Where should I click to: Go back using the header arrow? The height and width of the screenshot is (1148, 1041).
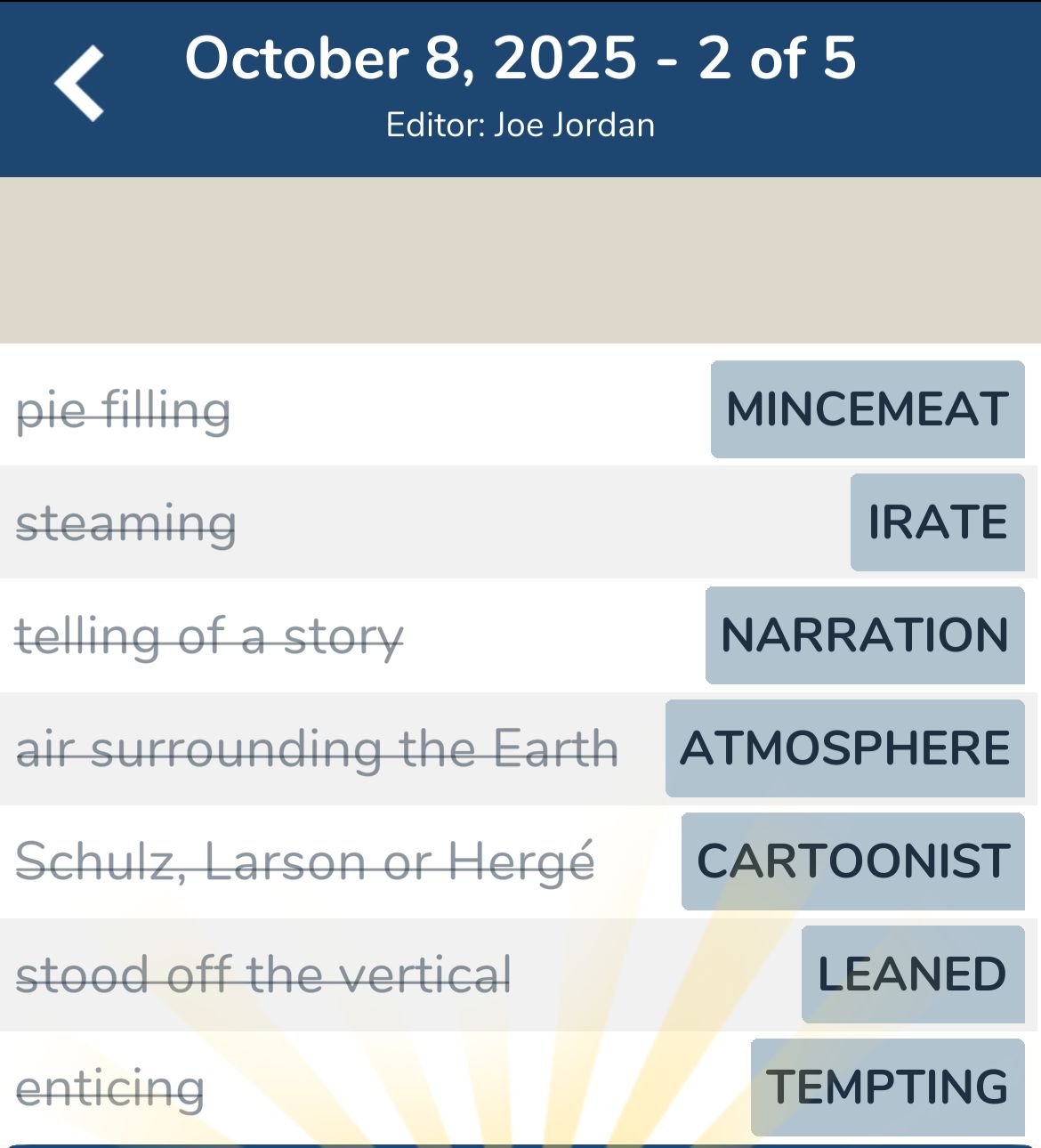(80, 84)
